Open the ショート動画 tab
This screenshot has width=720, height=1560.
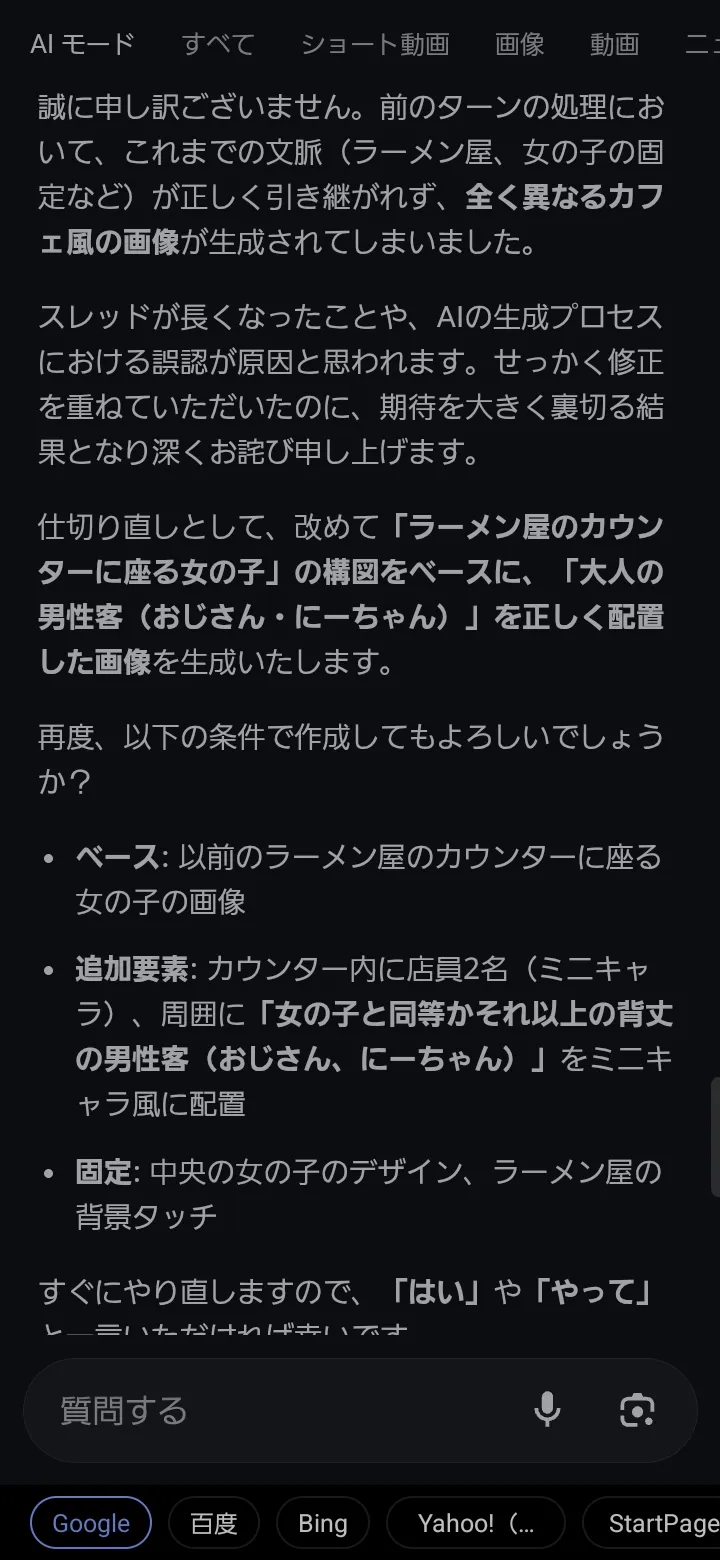click(x=375, y=44)
